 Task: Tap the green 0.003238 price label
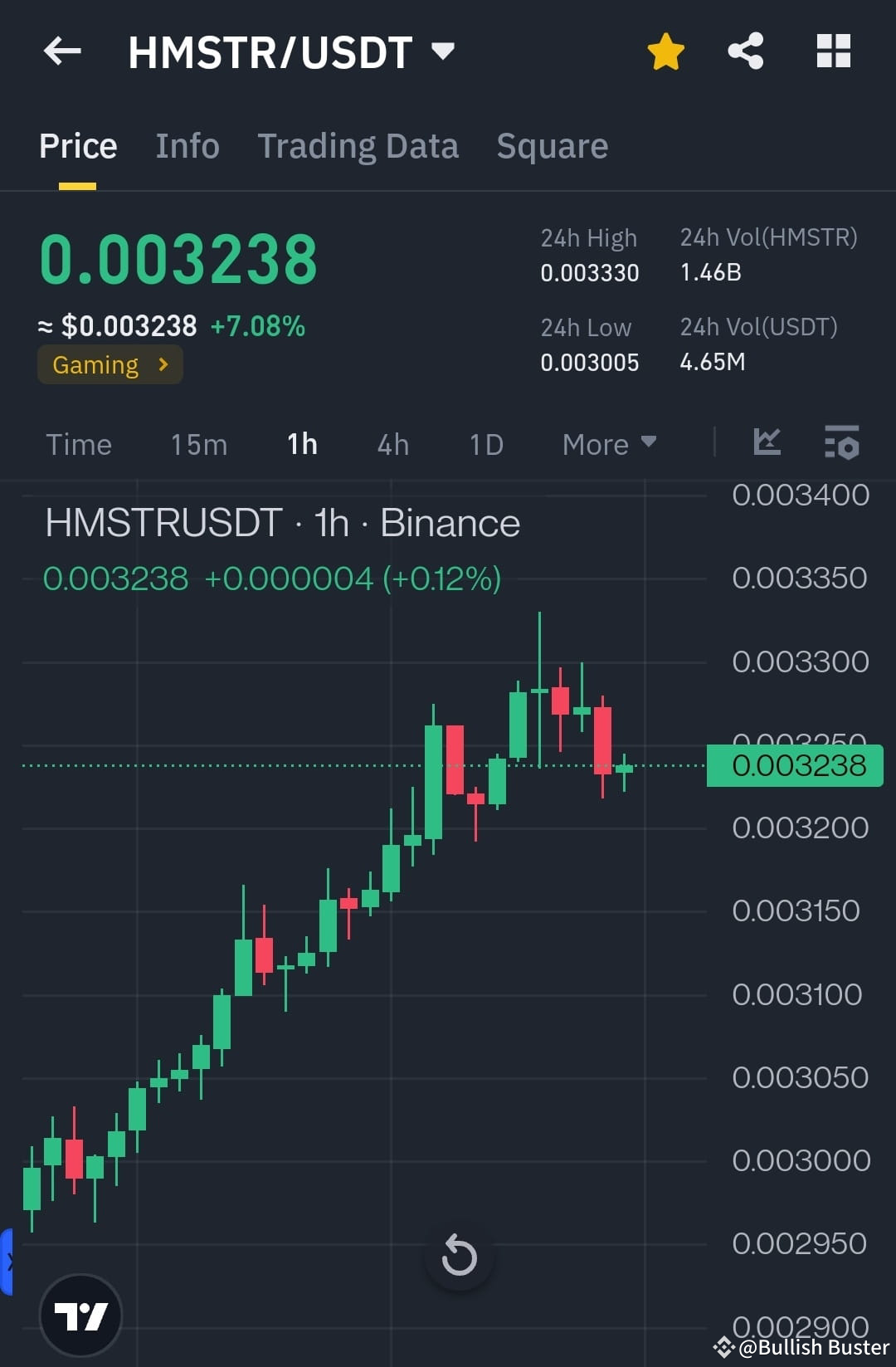point(792,765)
